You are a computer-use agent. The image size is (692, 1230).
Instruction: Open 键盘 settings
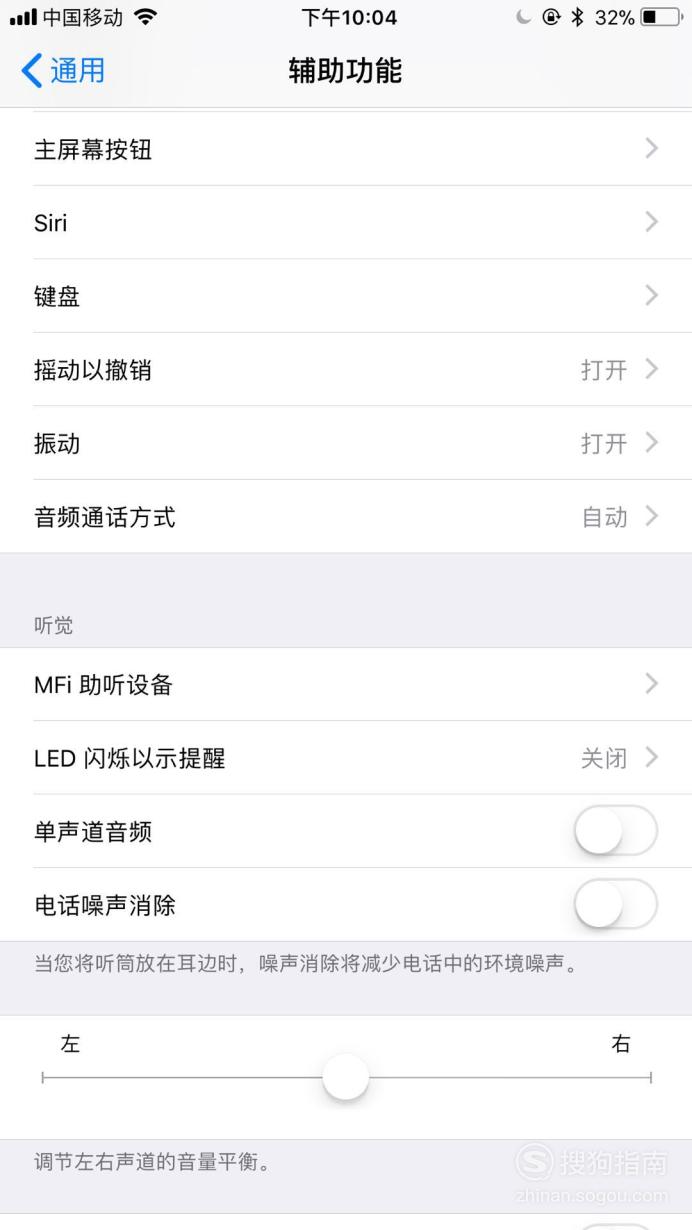[x=346, y=296]
